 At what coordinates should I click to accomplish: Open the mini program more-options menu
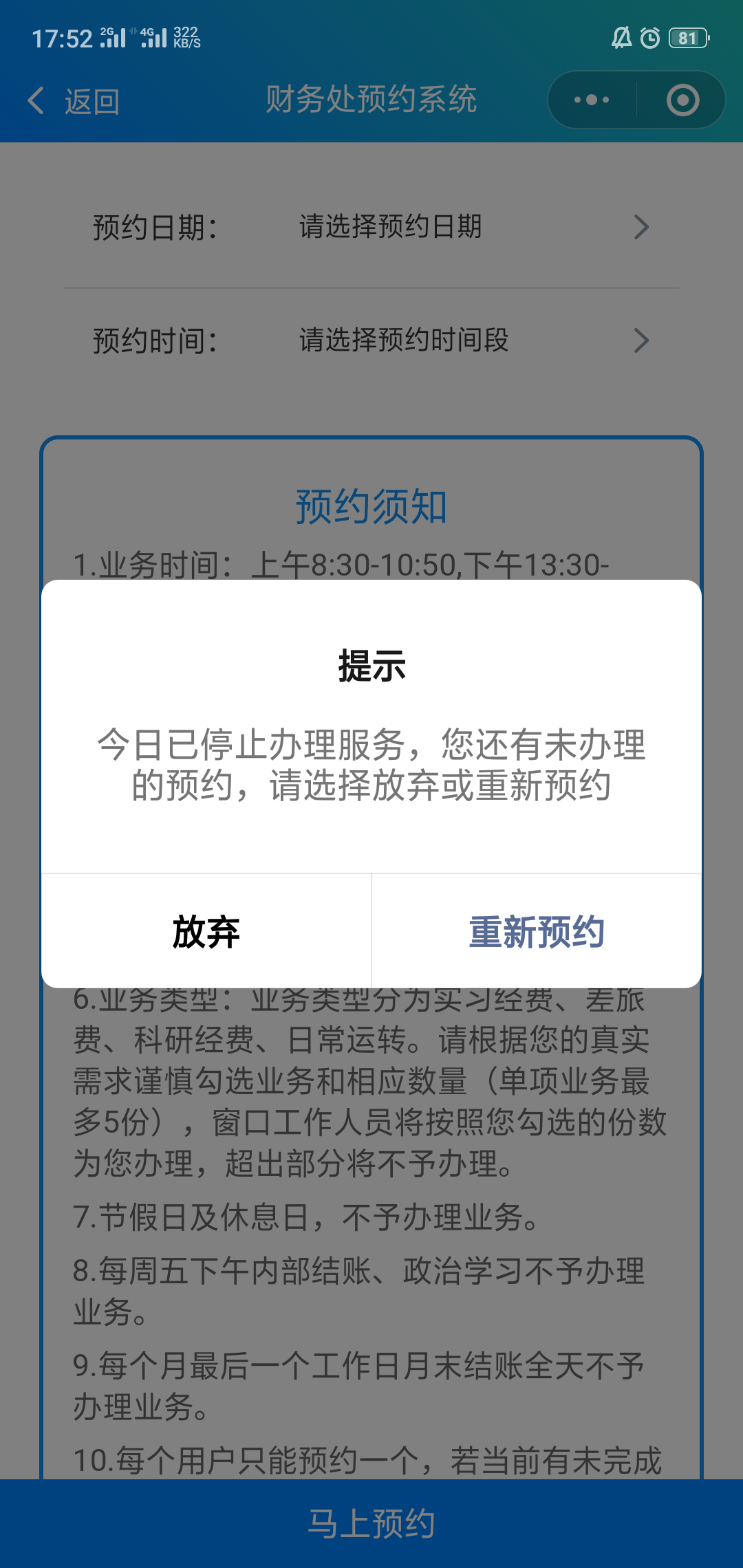click(x=592, y=100)
